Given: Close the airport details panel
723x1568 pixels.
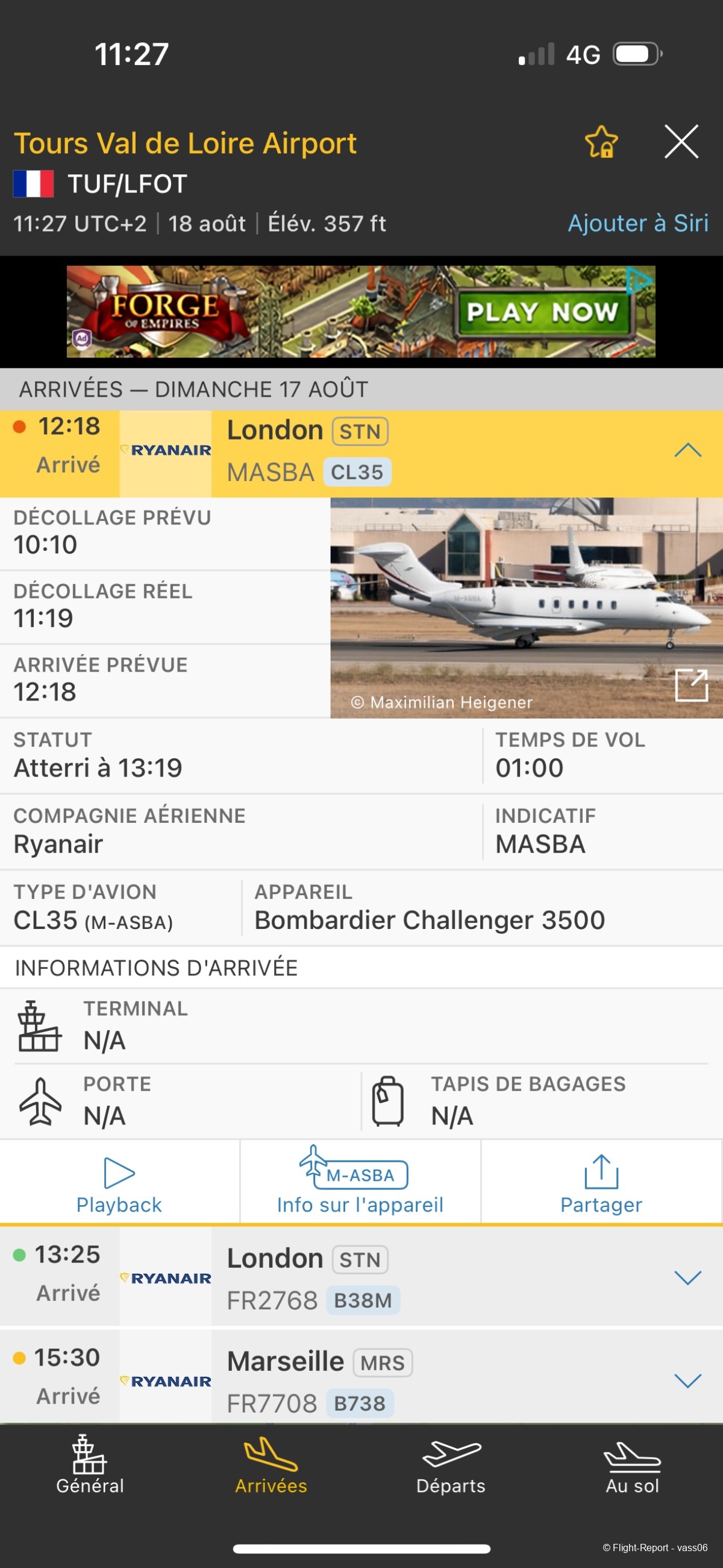Looking at the screenshot, I should coord(681,142).
